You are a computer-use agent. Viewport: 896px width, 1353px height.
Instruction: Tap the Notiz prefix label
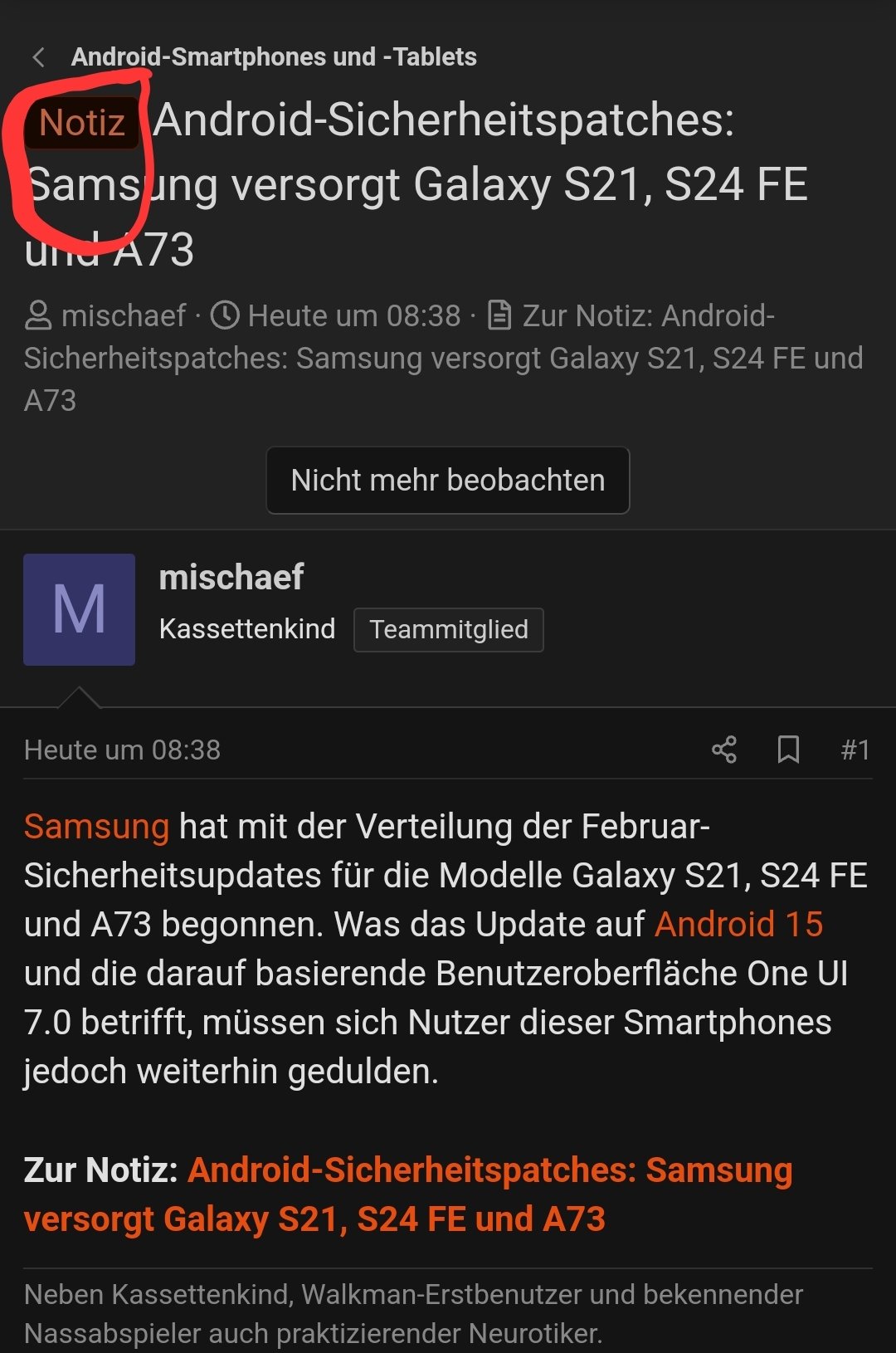(81, 123)
